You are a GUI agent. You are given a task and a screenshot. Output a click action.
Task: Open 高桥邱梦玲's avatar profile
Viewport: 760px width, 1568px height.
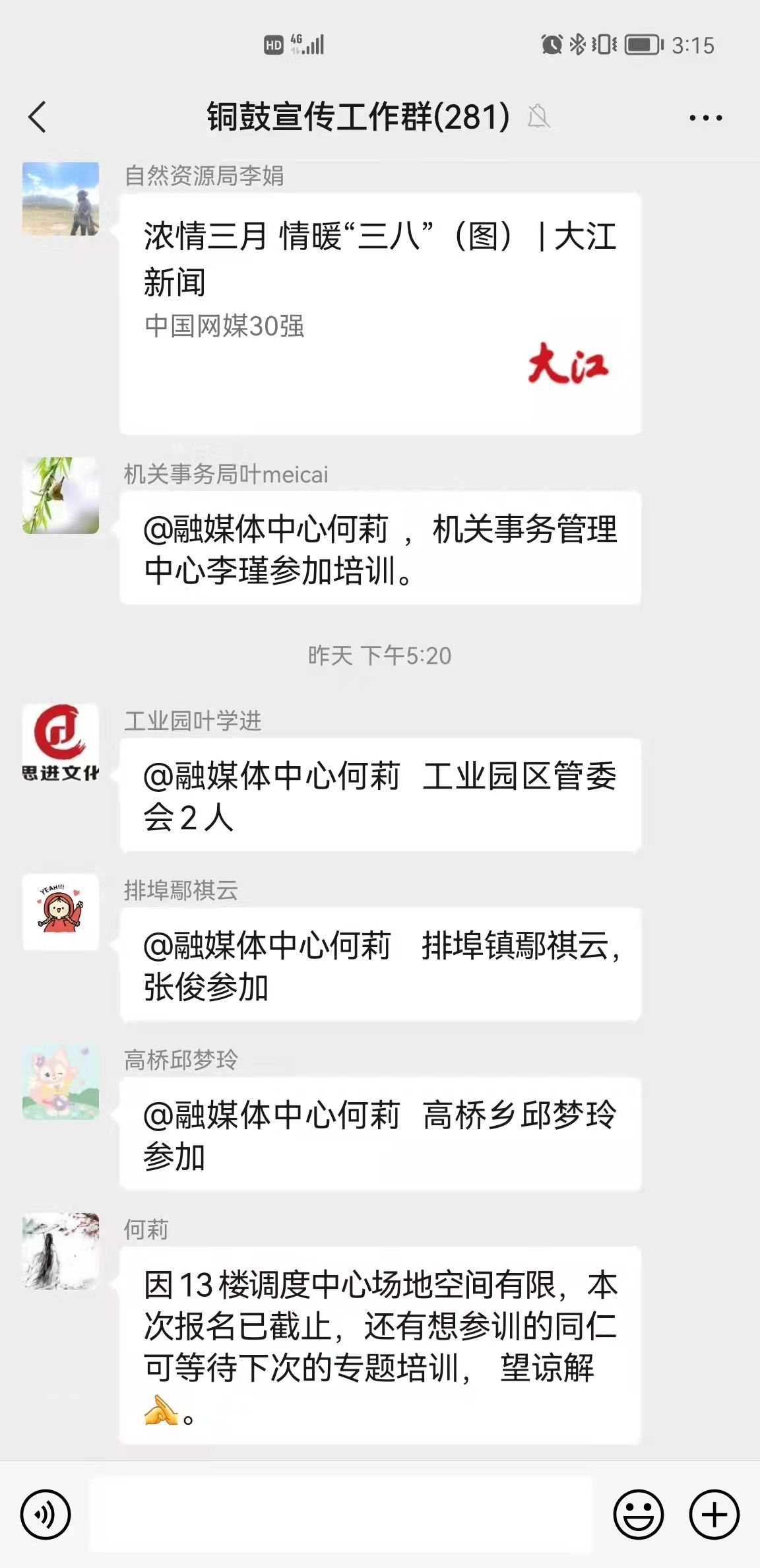pyautogui.click(x=61, y=1082)
